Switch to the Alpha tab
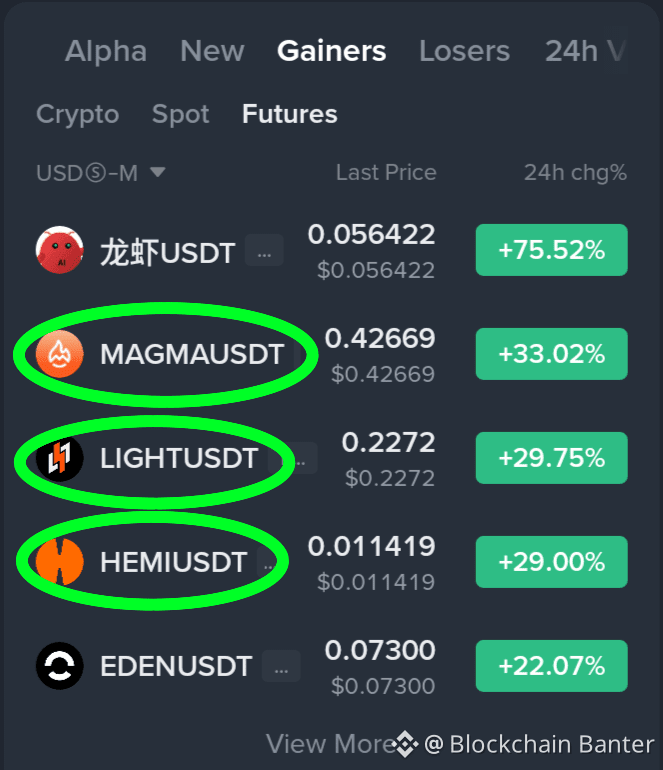 (x=106, y=51)
